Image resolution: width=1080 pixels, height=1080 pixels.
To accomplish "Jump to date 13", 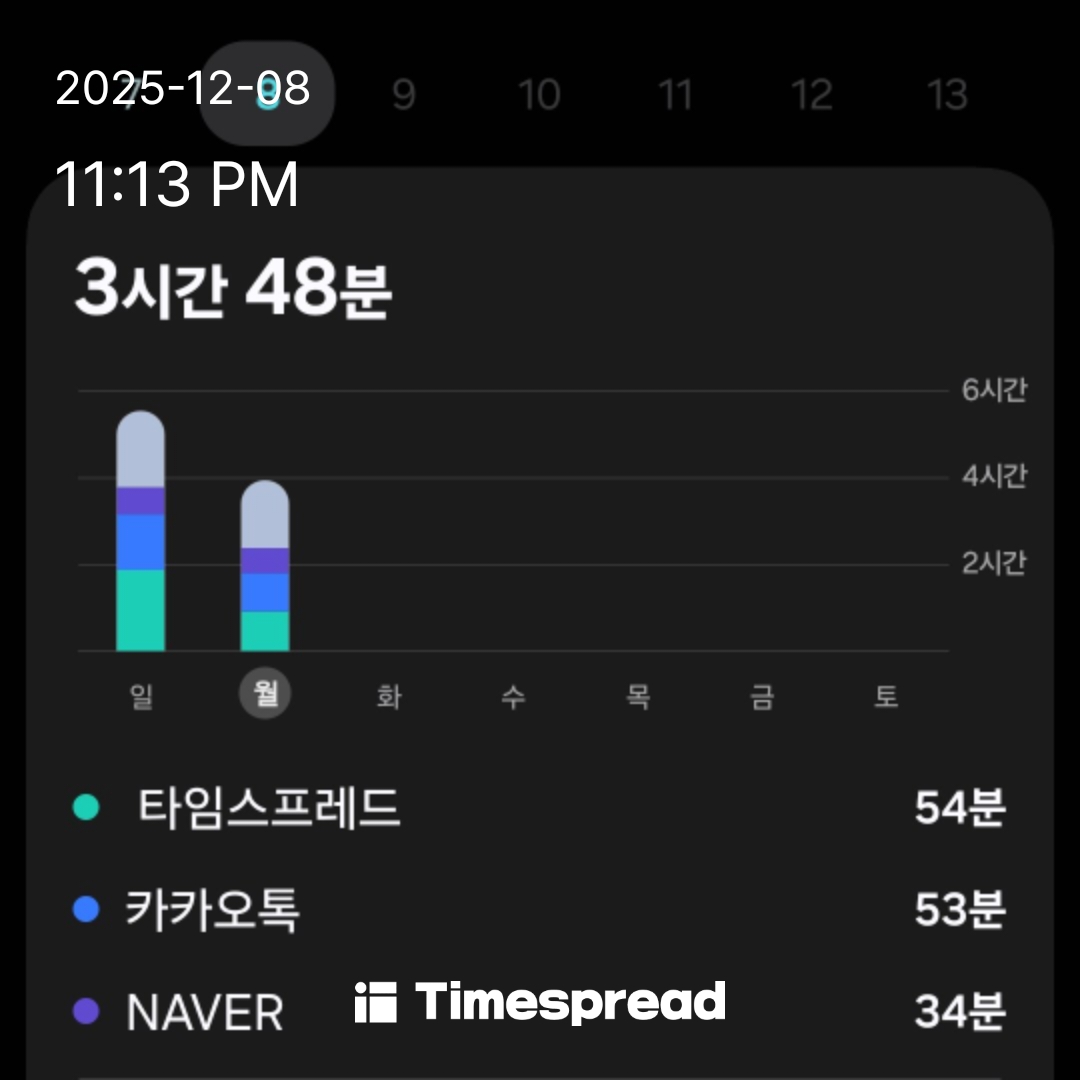I will pyautogui.click(x=947, y=95).
